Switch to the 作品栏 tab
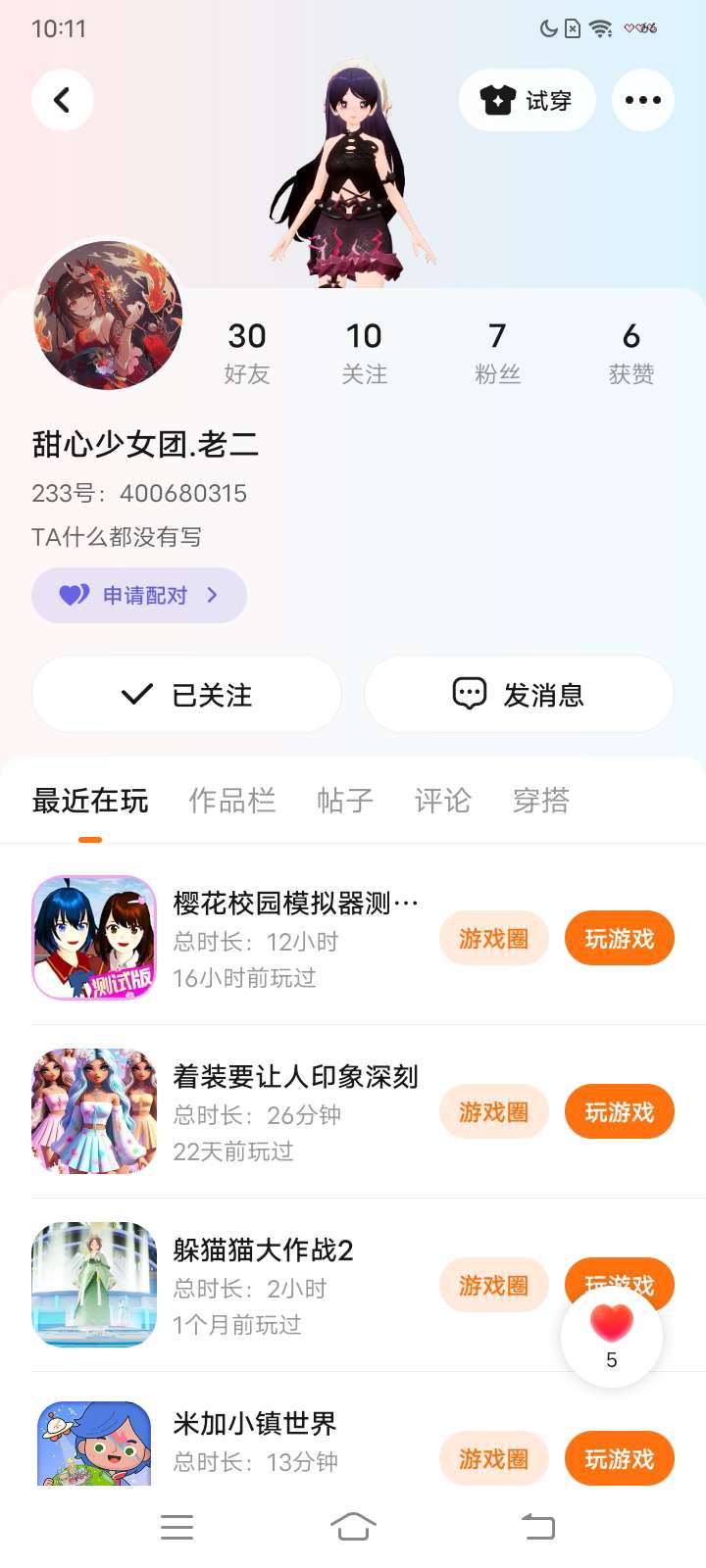The height and width of the screenshot is (1568, 706). pyautogui.click(x=231, y=801)
